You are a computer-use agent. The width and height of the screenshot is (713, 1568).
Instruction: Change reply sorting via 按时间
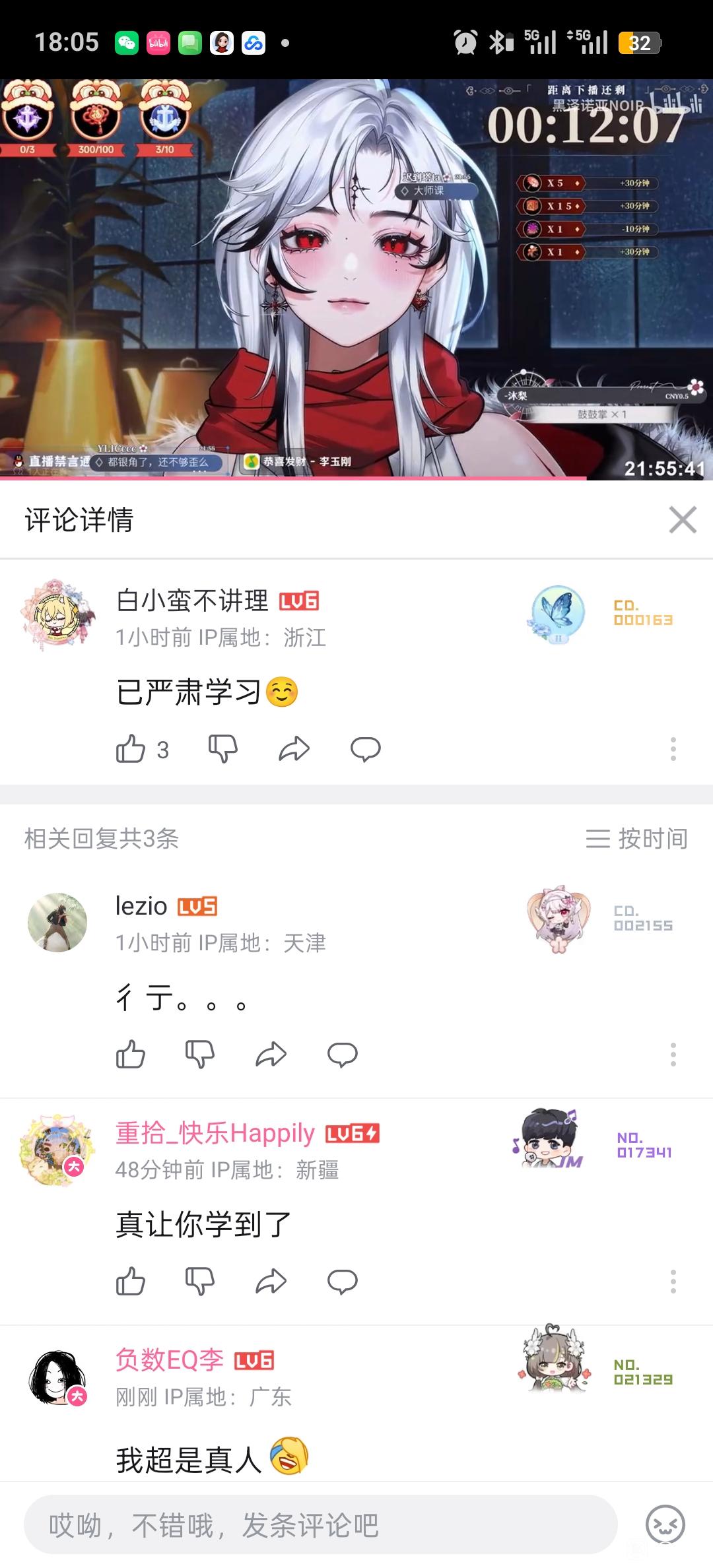click(x=637, y=839)
